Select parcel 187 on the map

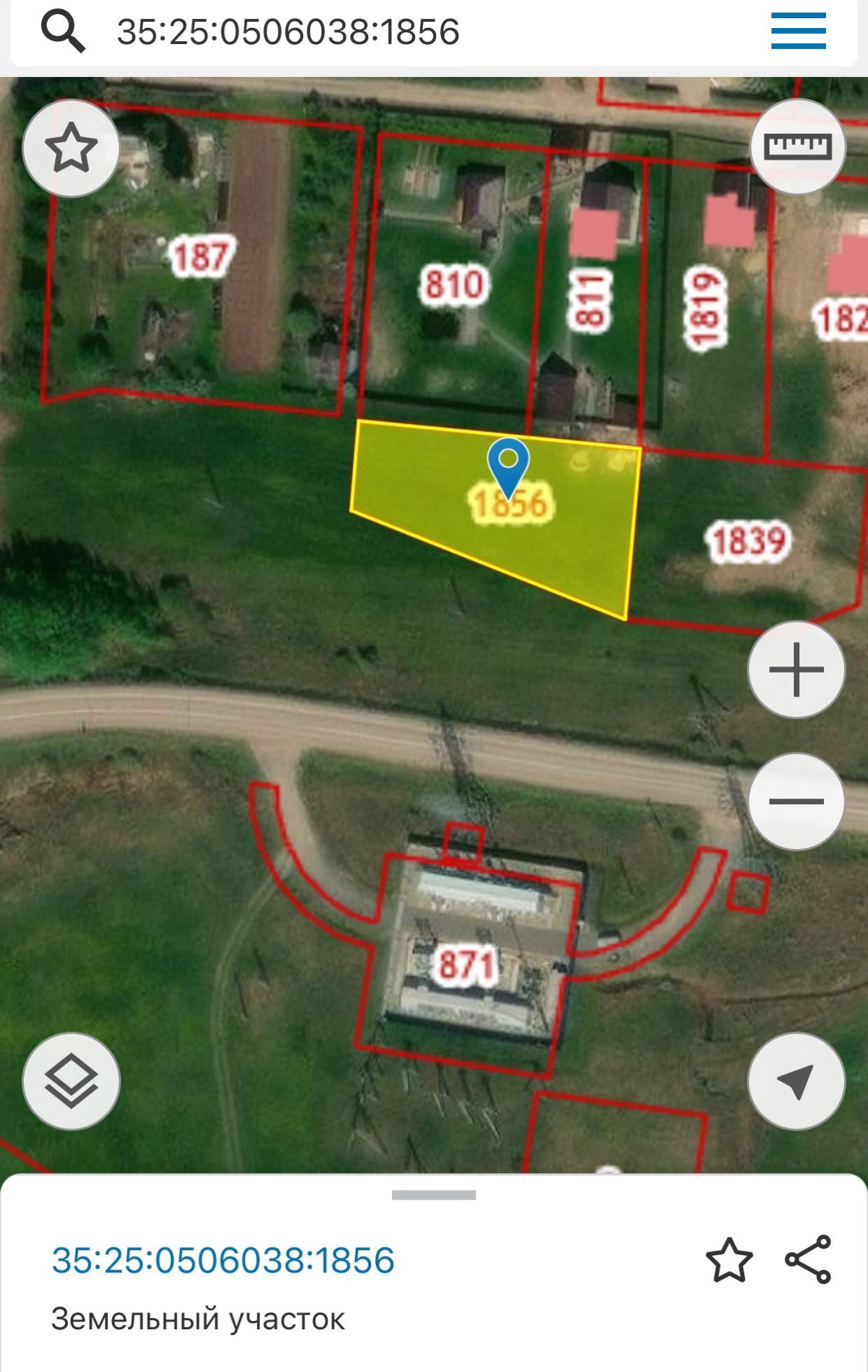[200, 257]
